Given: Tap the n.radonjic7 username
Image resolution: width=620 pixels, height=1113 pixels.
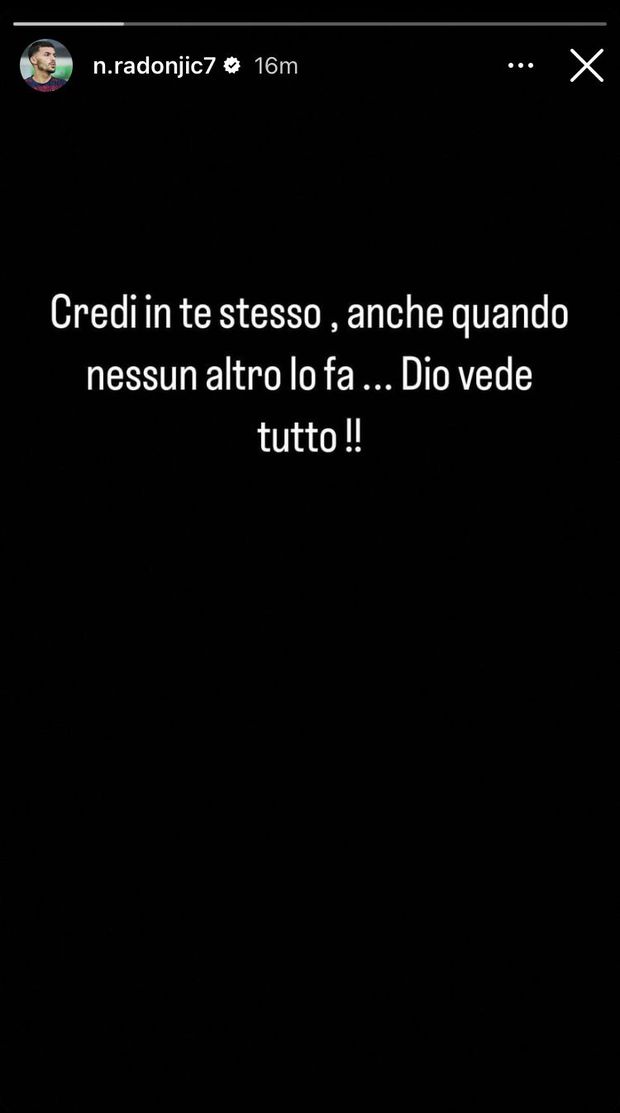Looking at the screenshot, I should click(154, 66).
